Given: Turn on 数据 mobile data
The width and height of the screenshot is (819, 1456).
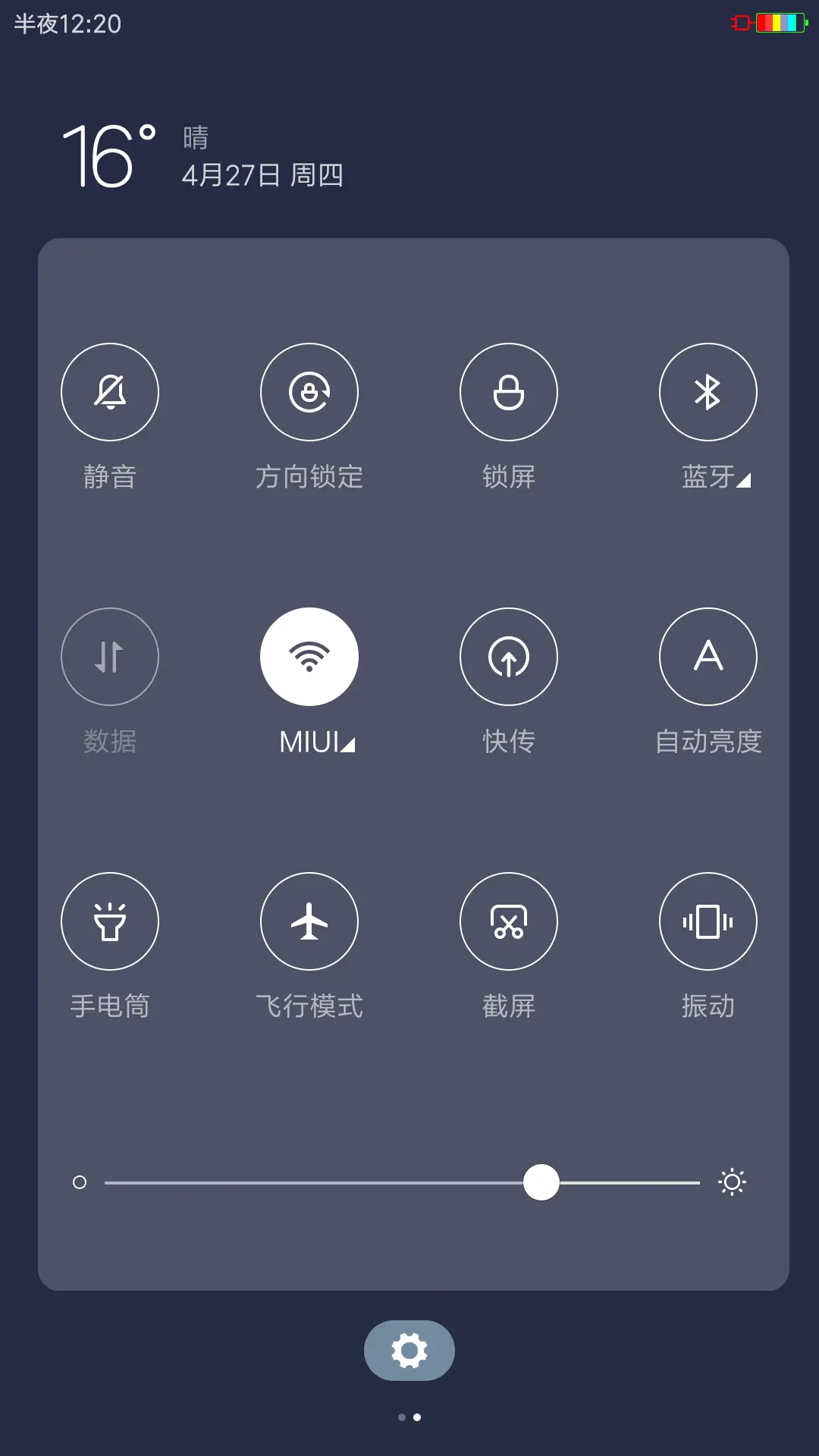Looking at the screenshot, I should pyautogui.click(x=110, y=656).
